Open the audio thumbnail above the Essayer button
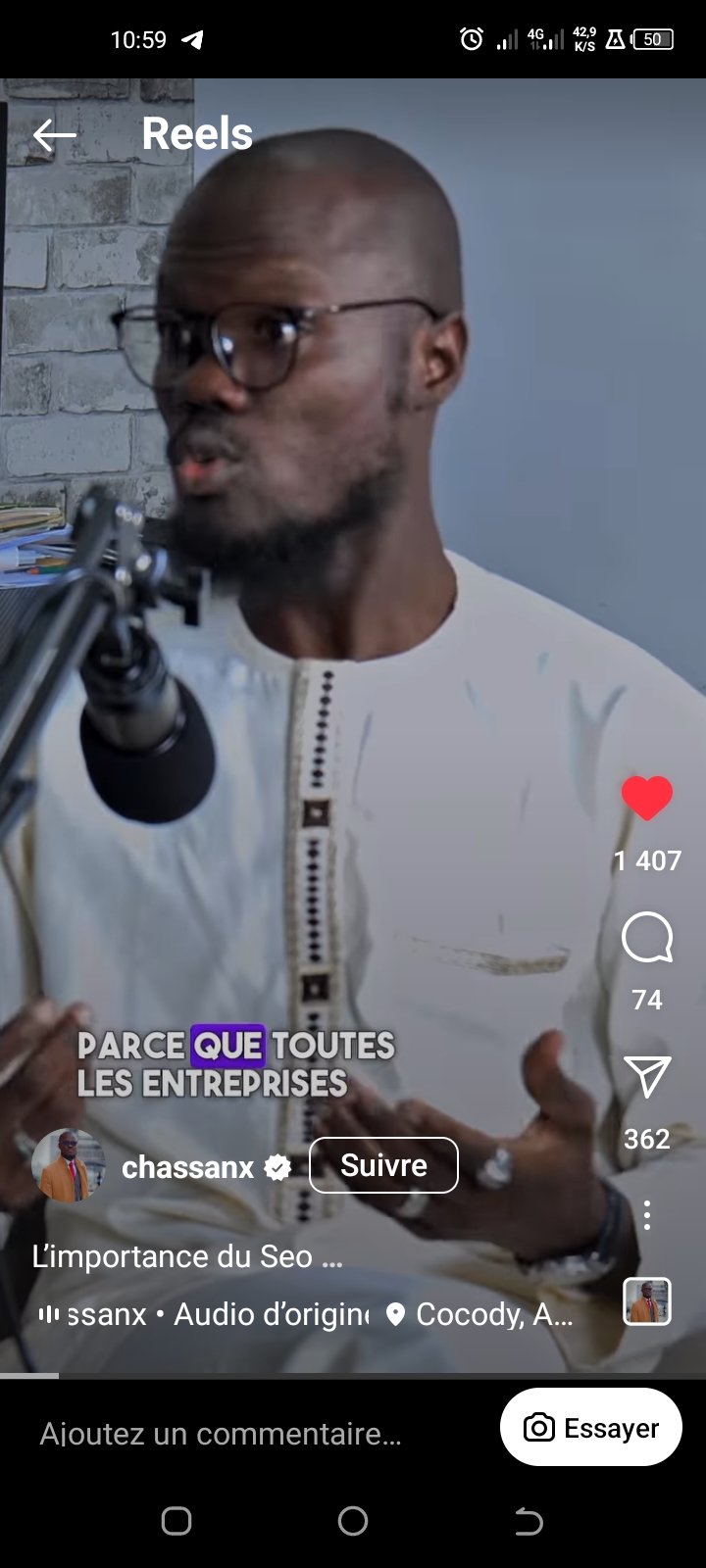The width and height of the screenshot is (706, 1568). tap(647, 1301)
